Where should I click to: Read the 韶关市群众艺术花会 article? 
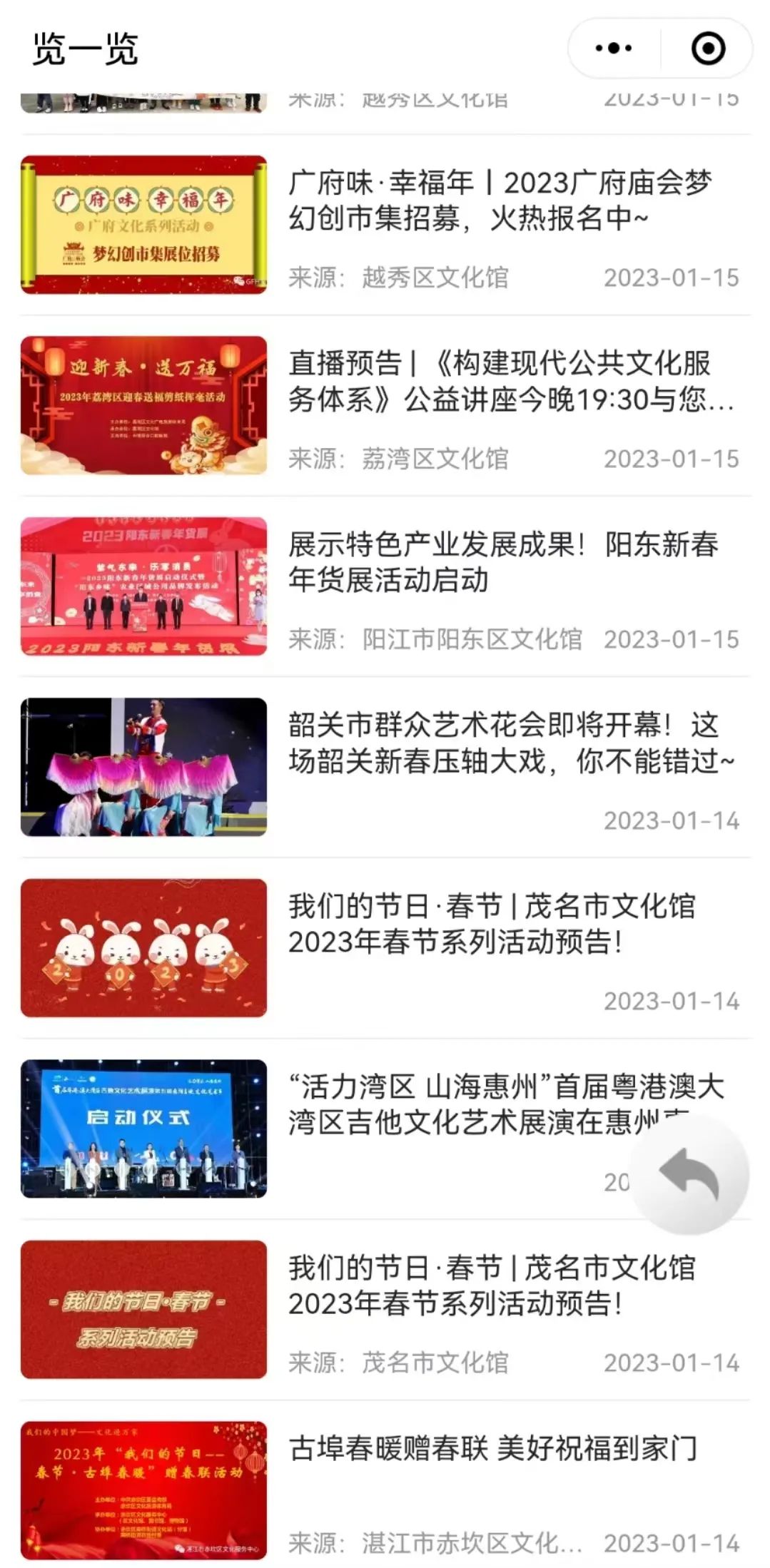pos(500,743)
